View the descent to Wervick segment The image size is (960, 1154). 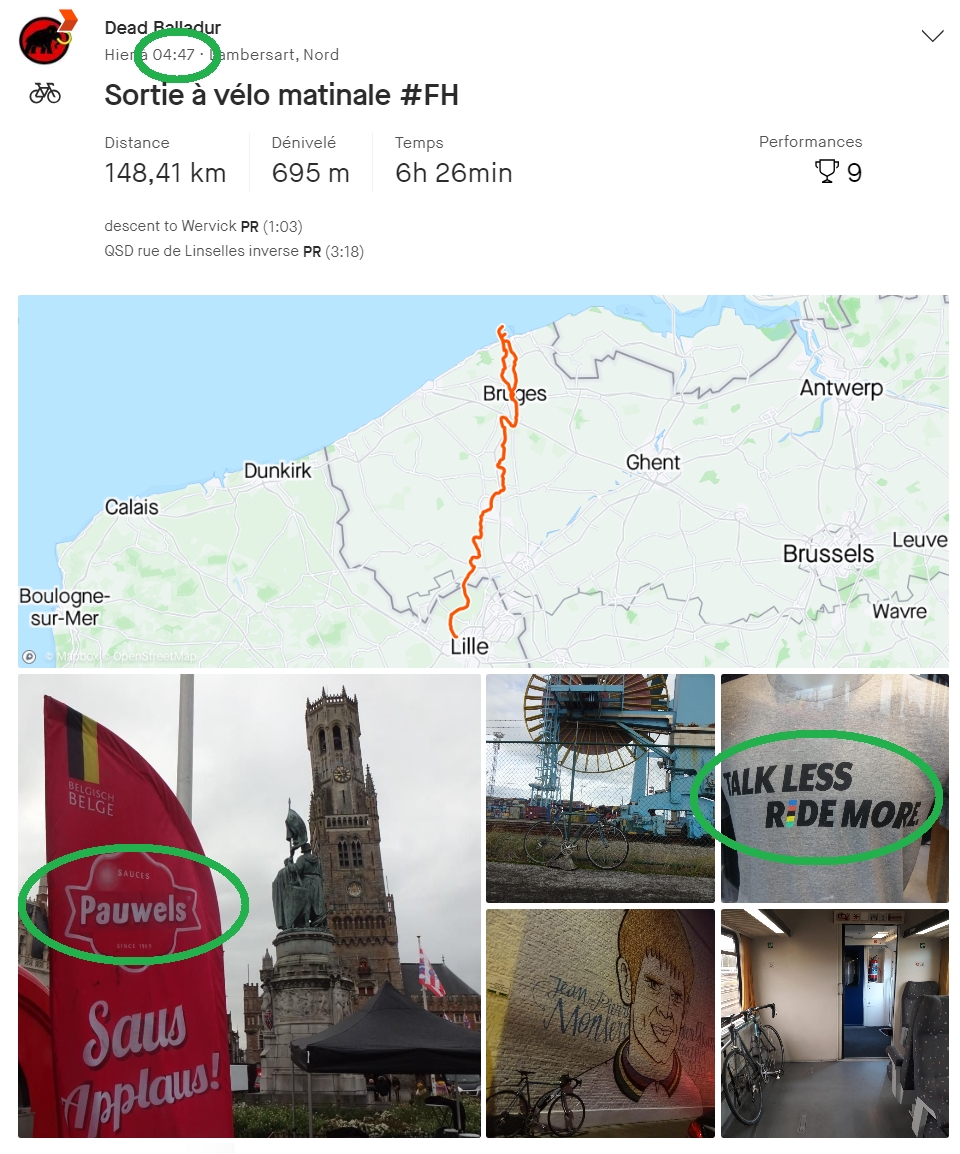click(171, 226)
